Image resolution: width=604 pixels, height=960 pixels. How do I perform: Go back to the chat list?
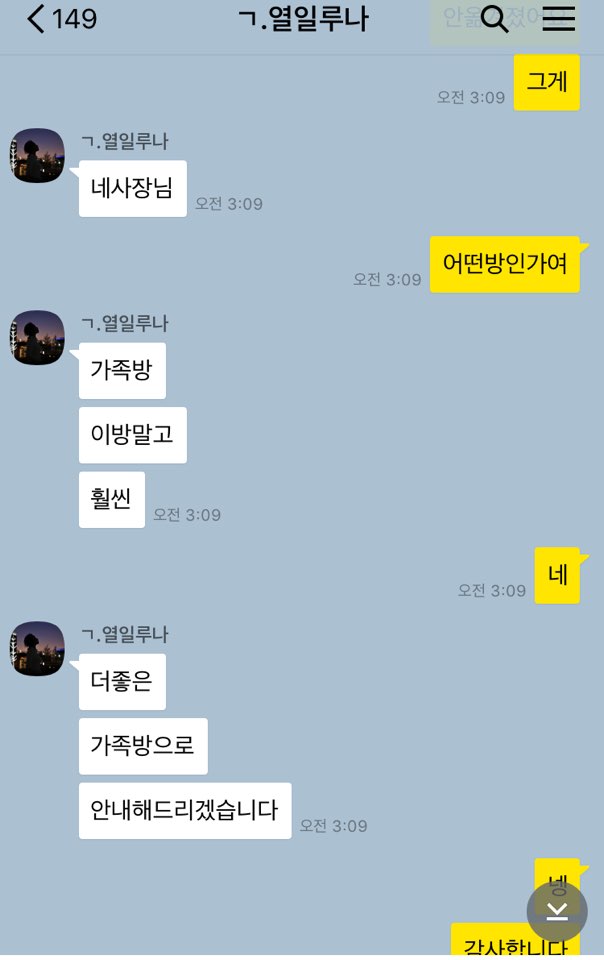[38, 19]
